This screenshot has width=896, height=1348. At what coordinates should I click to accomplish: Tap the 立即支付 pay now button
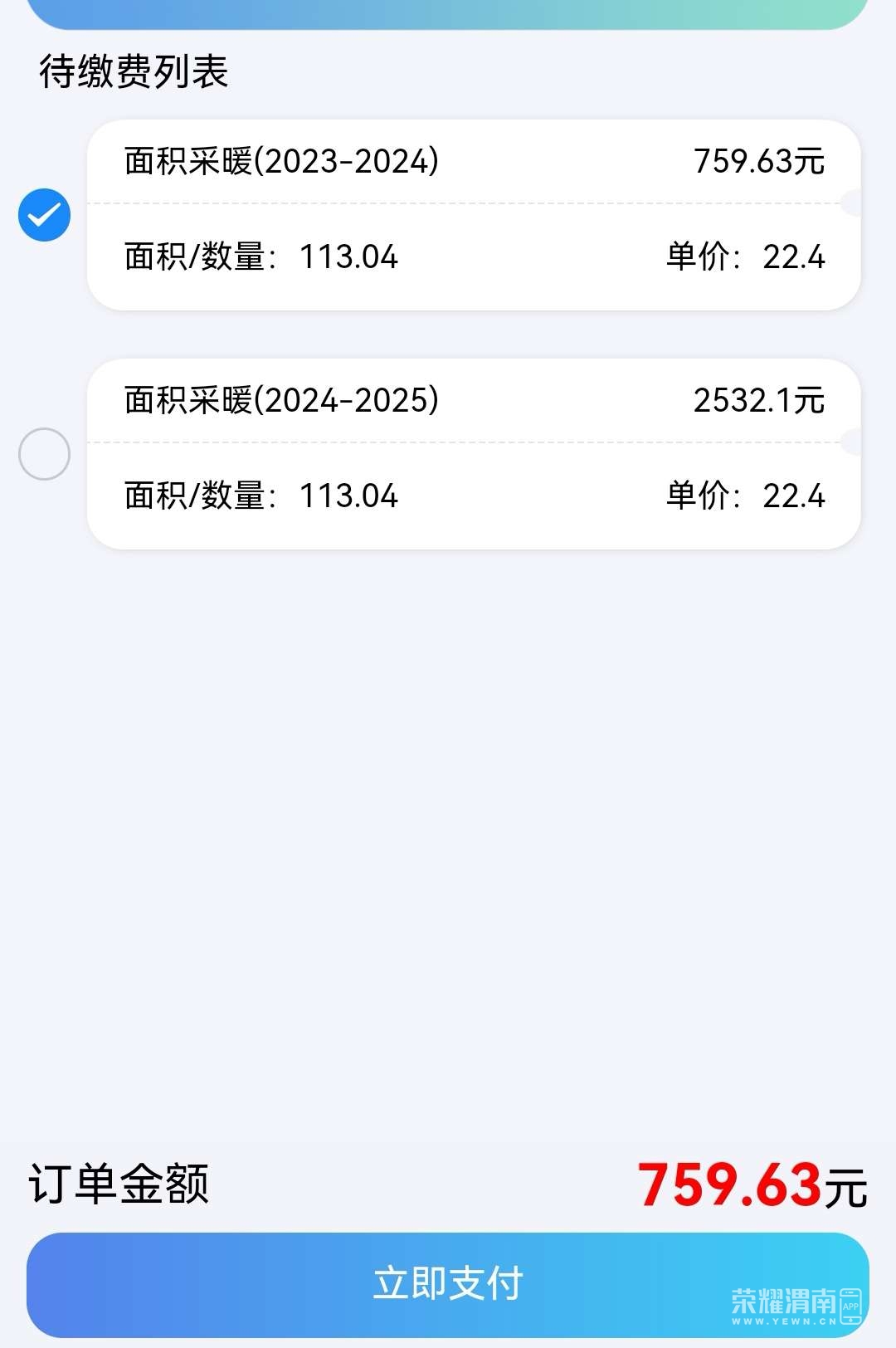pos(447,1283)
